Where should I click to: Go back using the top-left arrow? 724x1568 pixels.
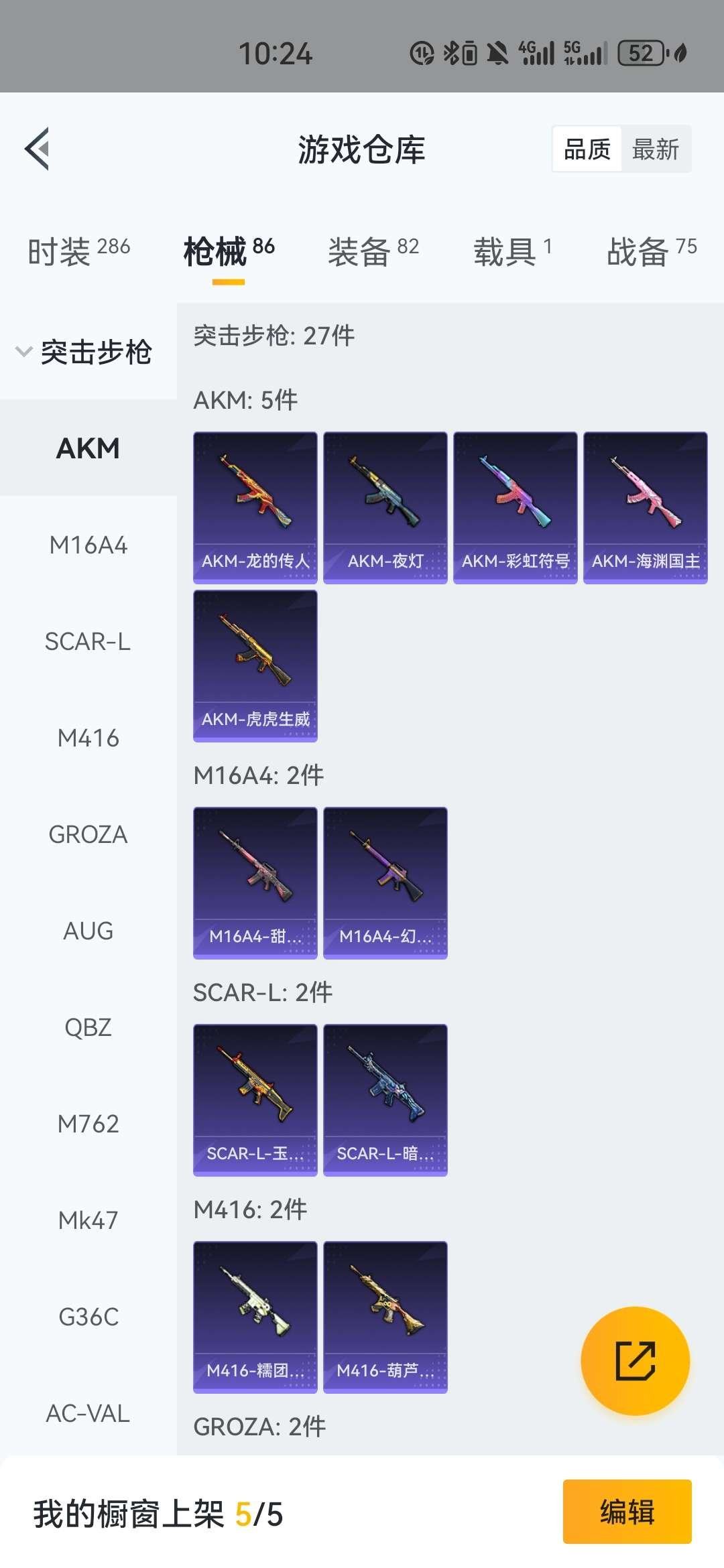pyautogui.click(x=38, y=149)
